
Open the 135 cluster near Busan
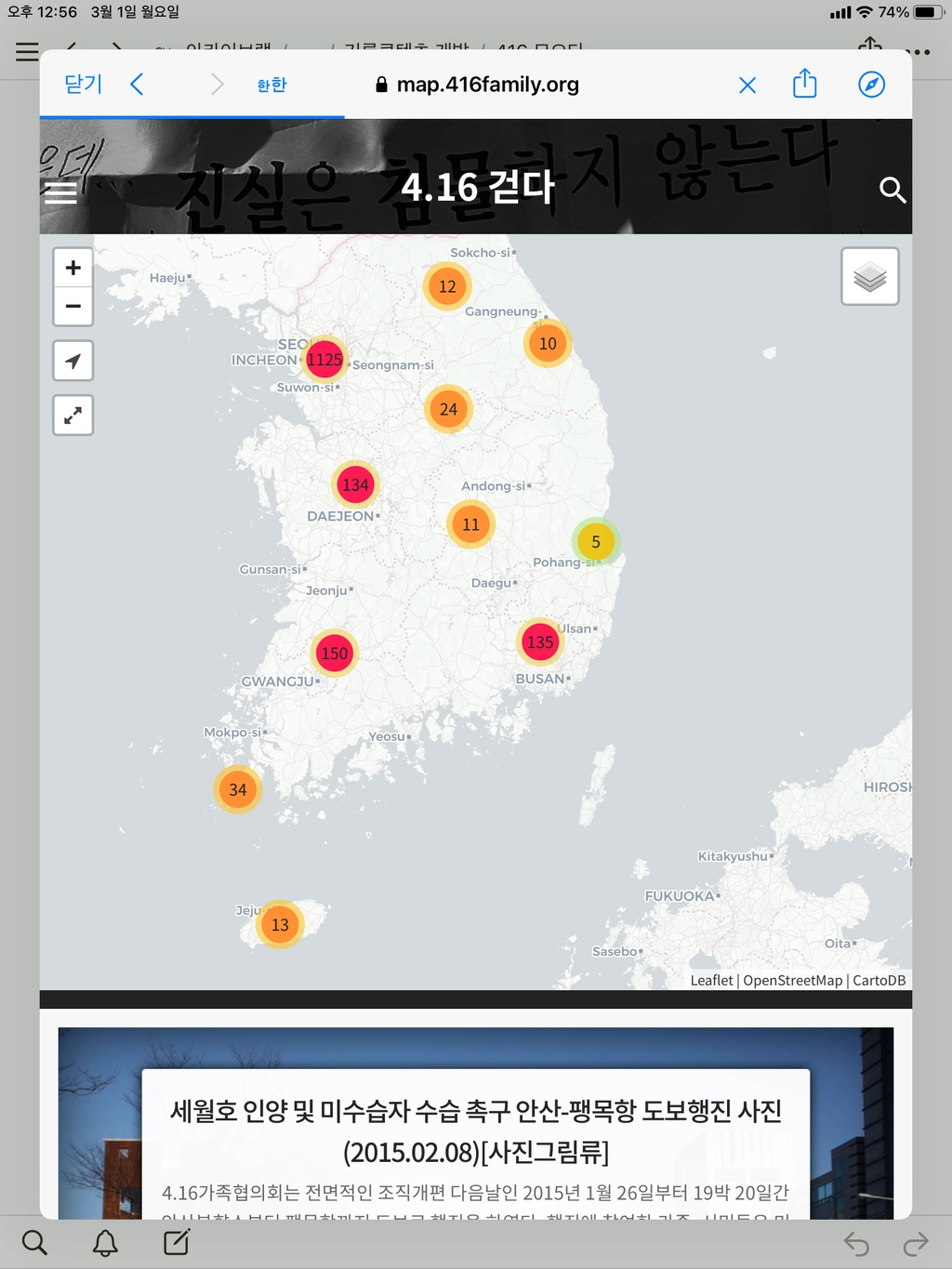tap(540, 642)
